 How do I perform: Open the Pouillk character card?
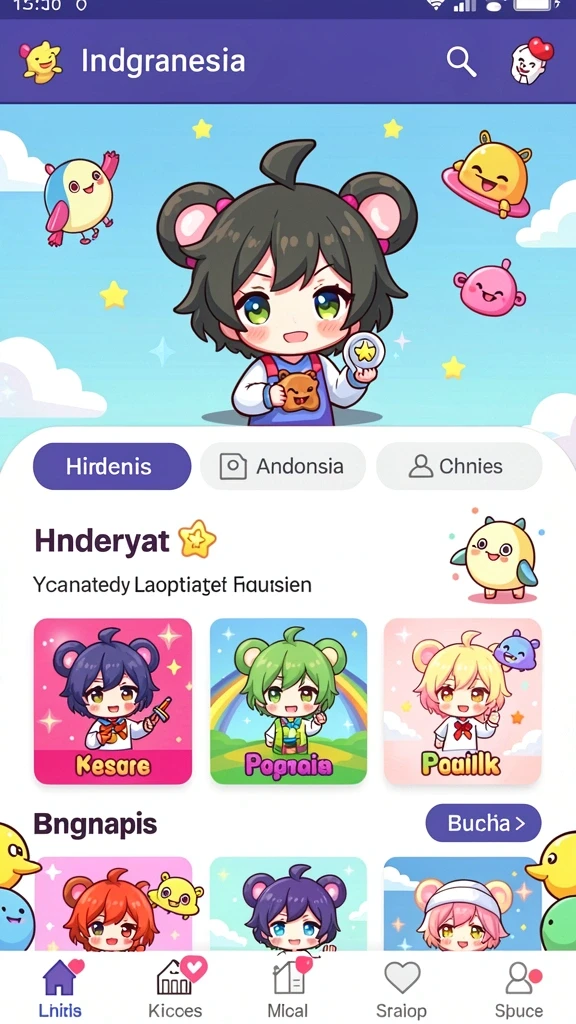(x=462, y=701)
